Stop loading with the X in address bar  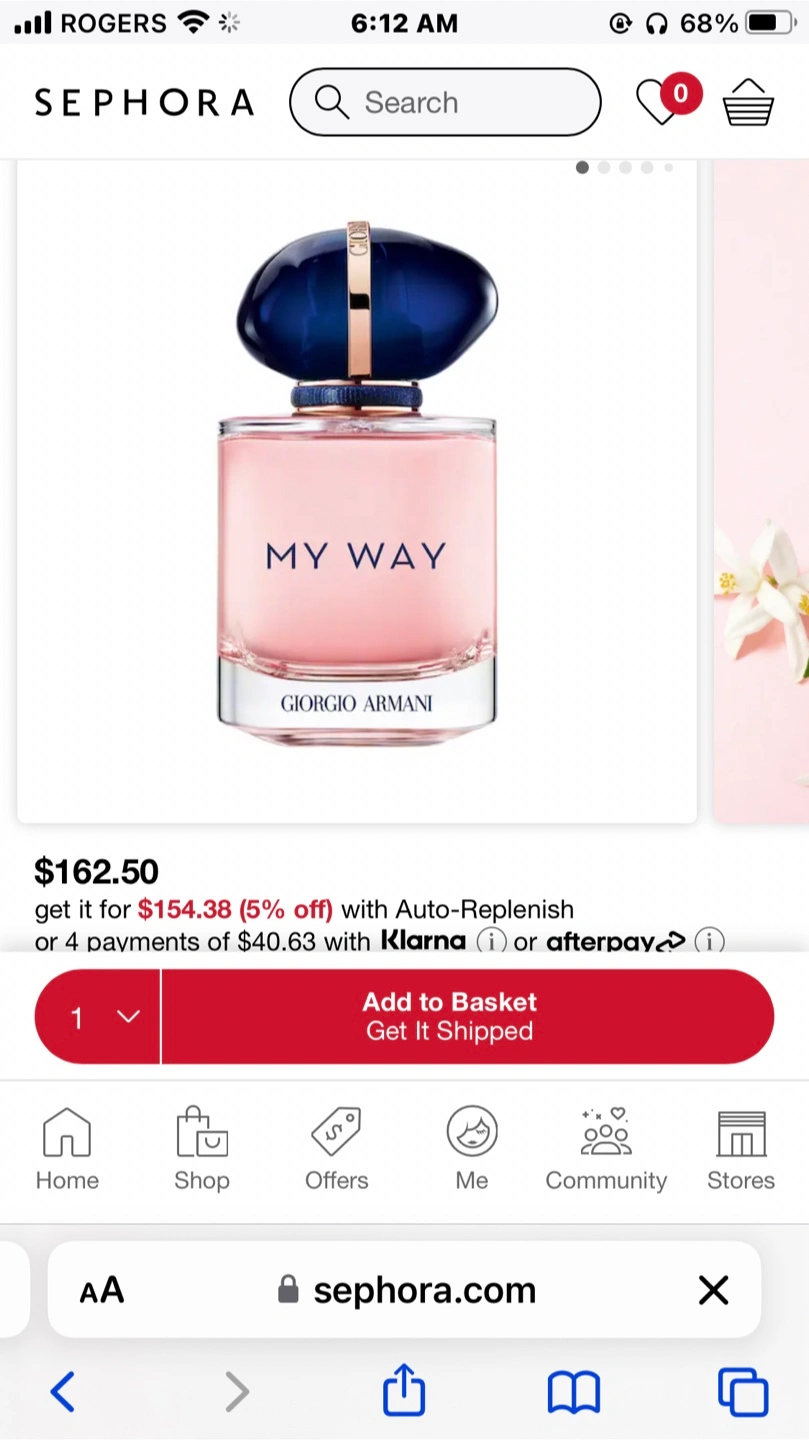(x=714, y=1290)
